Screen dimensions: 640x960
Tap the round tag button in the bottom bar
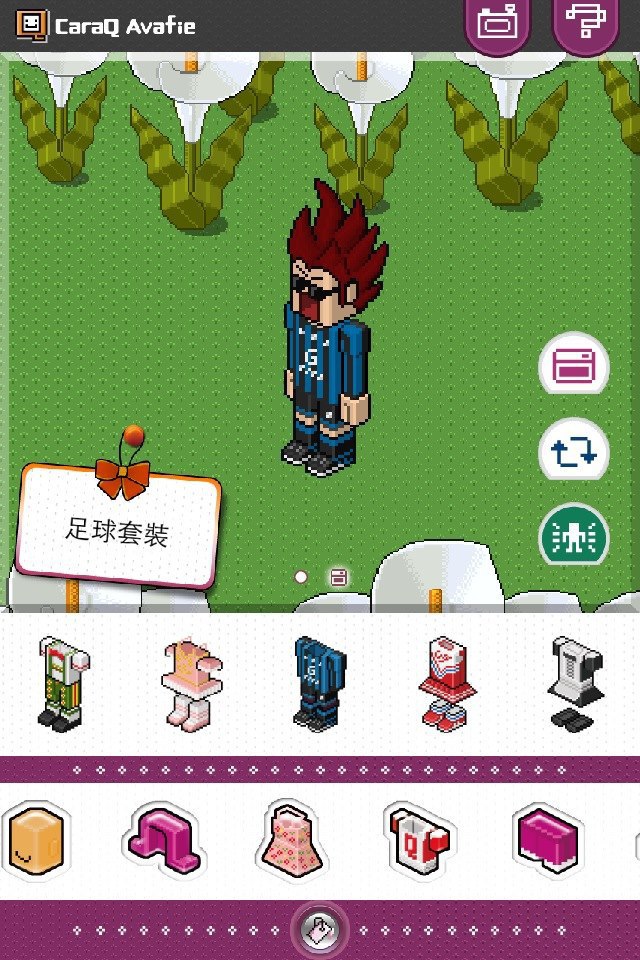320,932
